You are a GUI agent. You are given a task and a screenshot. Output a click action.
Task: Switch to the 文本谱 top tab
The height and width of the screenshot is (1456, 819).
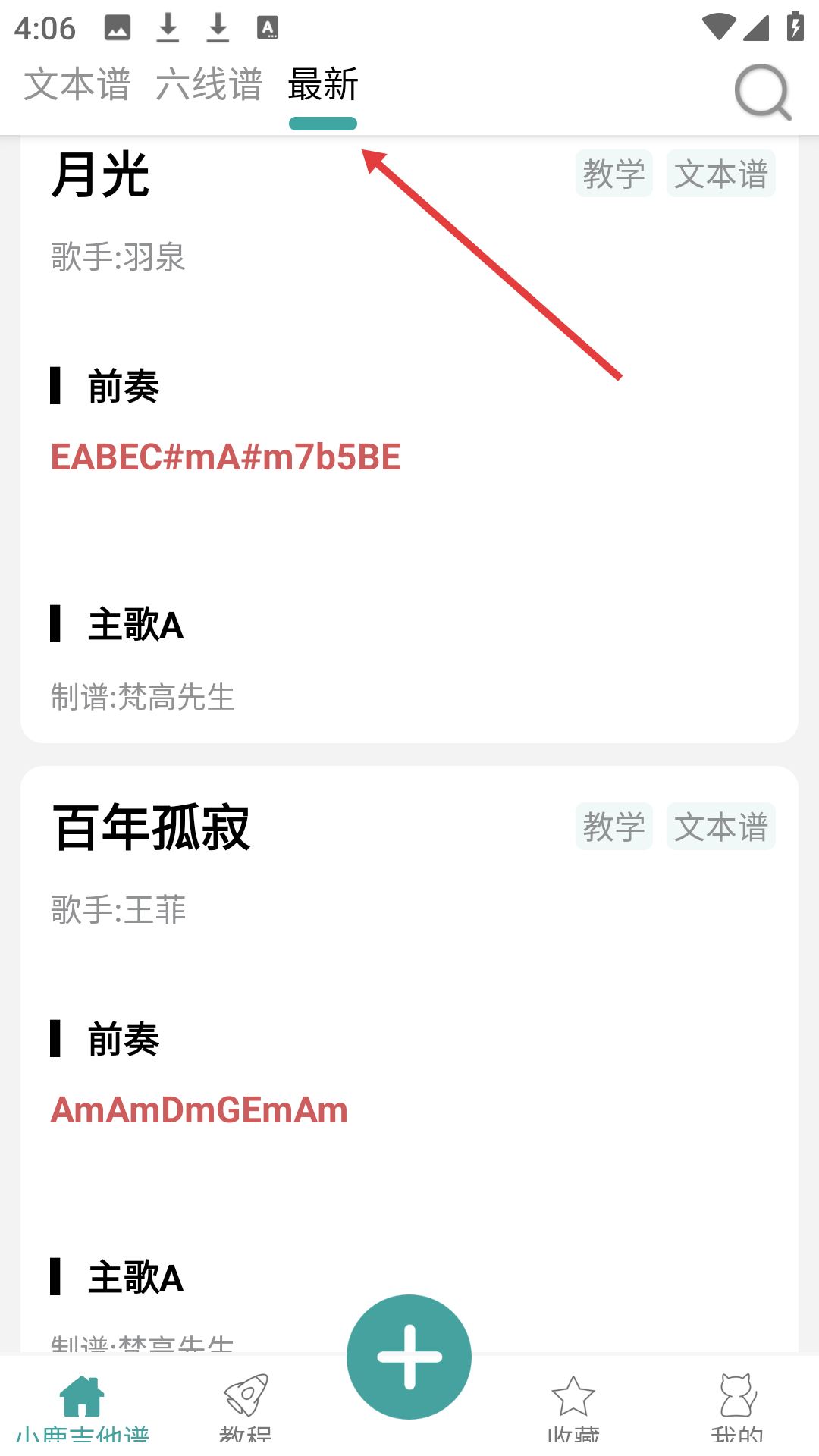(77, 84)
